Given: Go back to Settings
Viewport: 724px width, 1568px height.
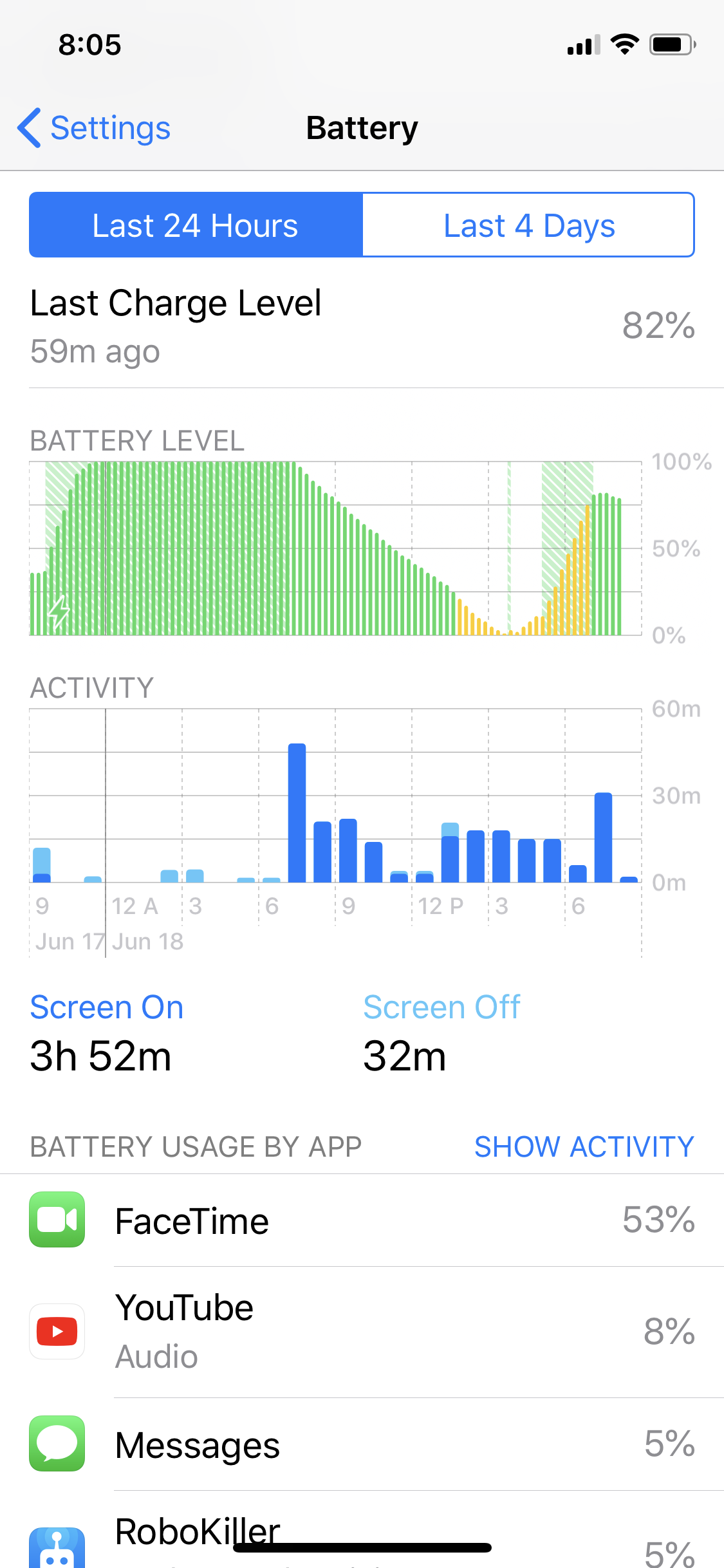Looking at the screenshot, I should 94,128.
